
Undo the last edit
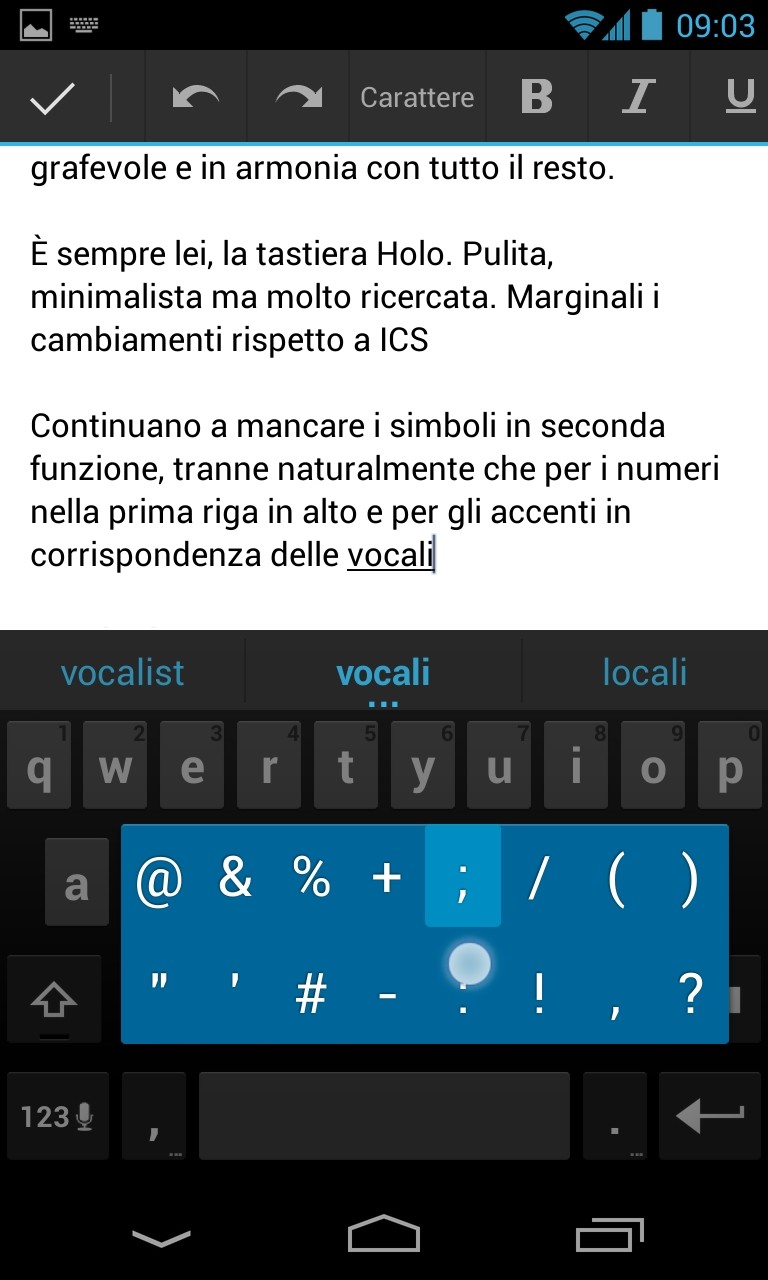pyautogui.click(x=196, y=97)
